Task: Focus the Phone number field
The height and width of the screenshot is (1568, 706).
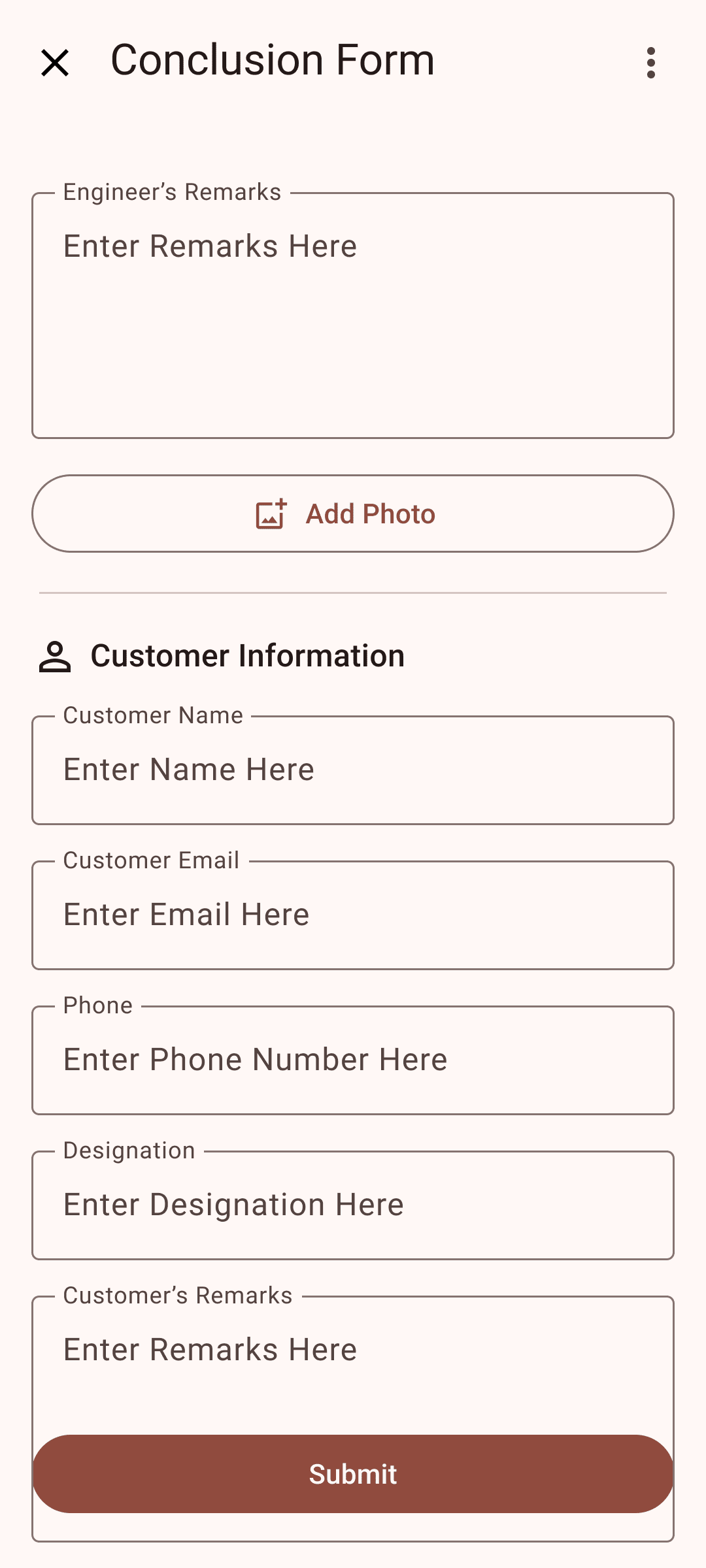Action: pos(353,1060)
